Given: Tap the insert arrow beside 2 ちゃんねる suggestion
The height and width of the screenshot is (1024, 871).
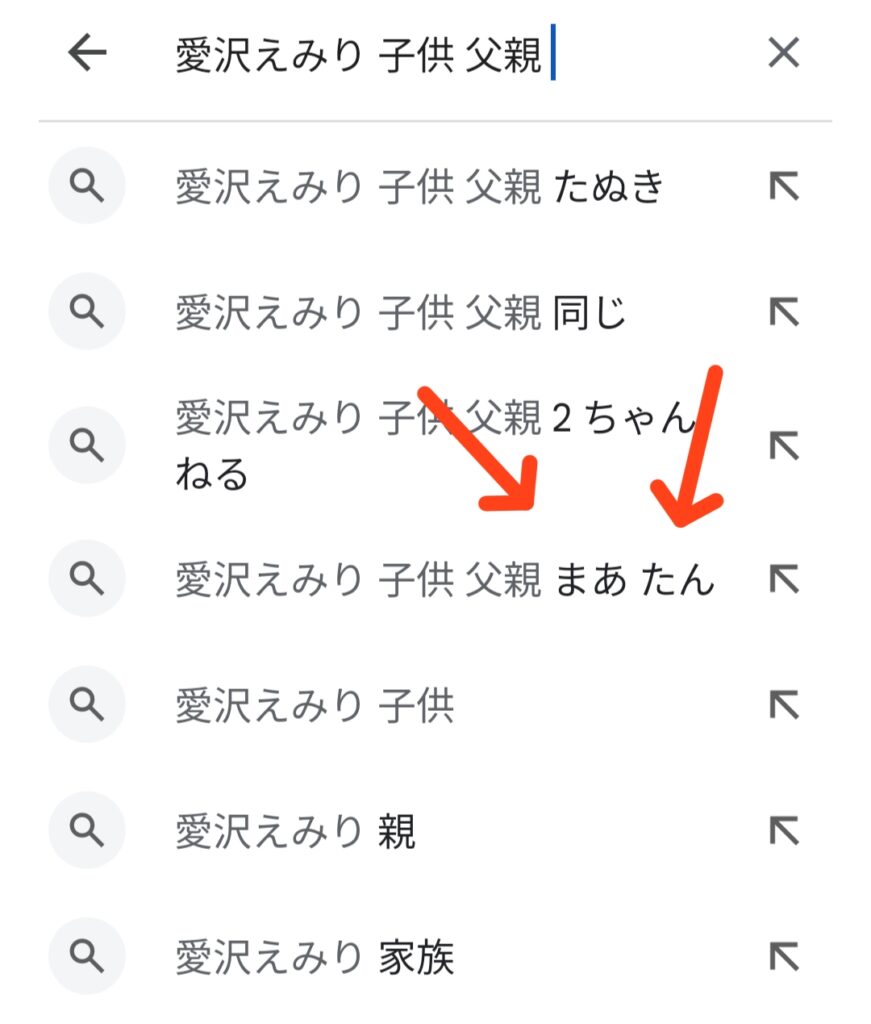Looking at the screenshot, I should tap(784, 446).
